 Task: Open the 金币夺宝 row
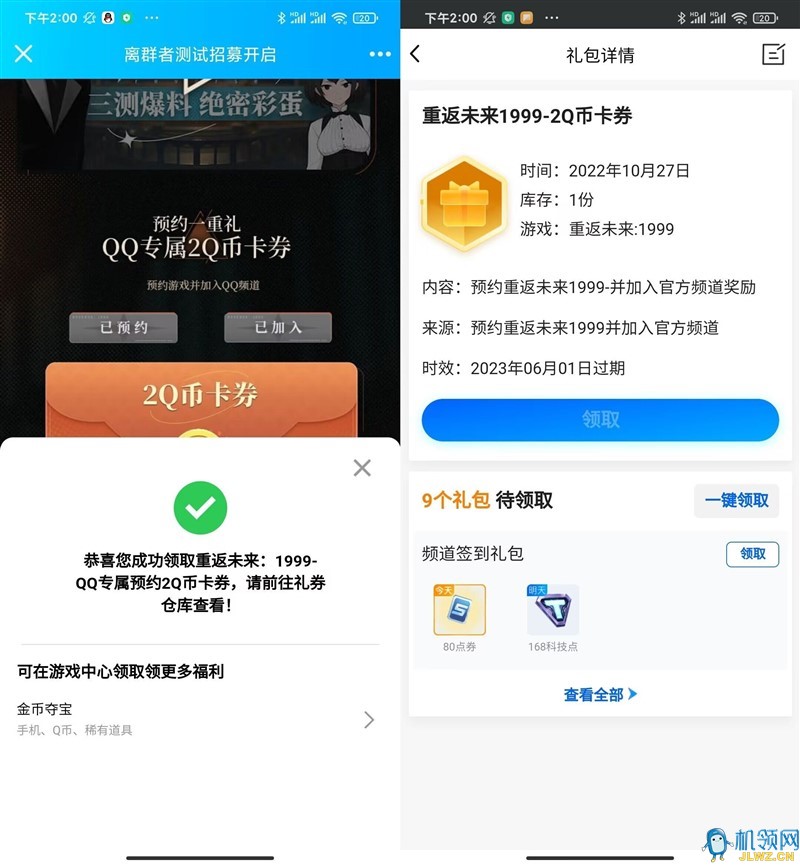pyautogui.click(x=200, y=719)
